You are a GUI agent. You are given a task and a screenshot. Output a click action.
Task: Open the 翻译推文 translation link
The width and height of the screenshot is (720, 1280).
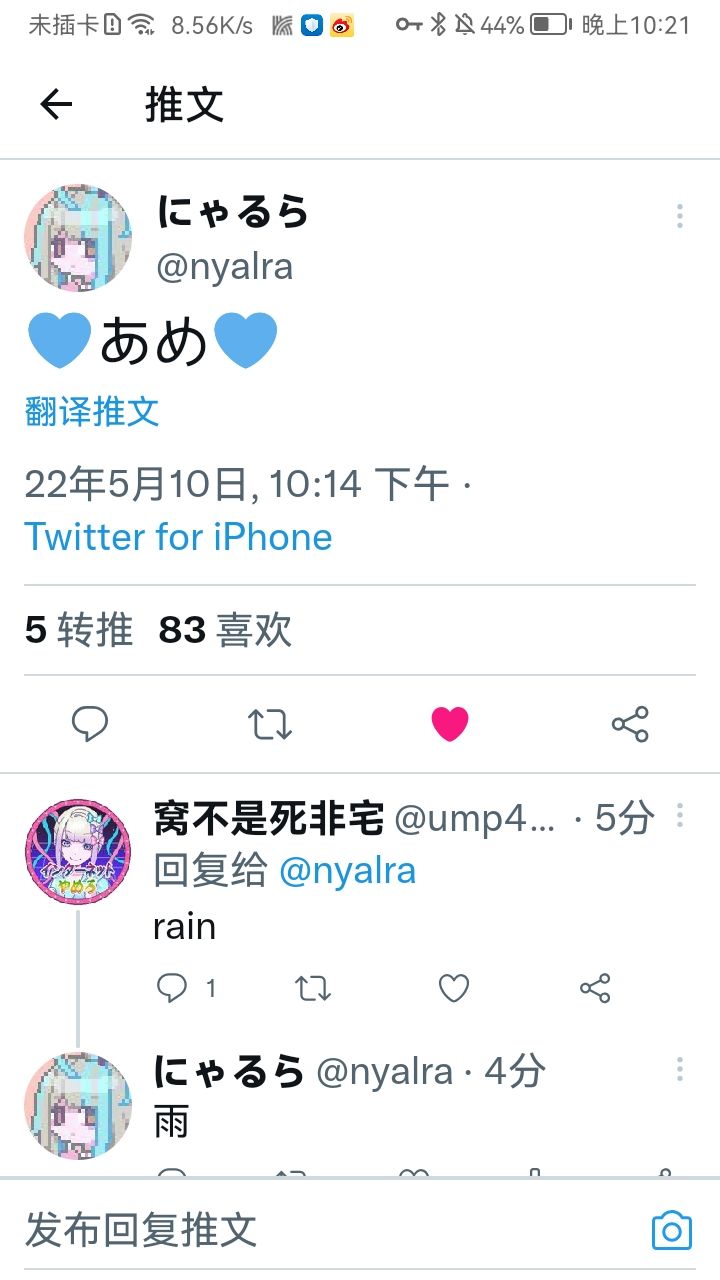pyautogui.click(x=88, y=412)
